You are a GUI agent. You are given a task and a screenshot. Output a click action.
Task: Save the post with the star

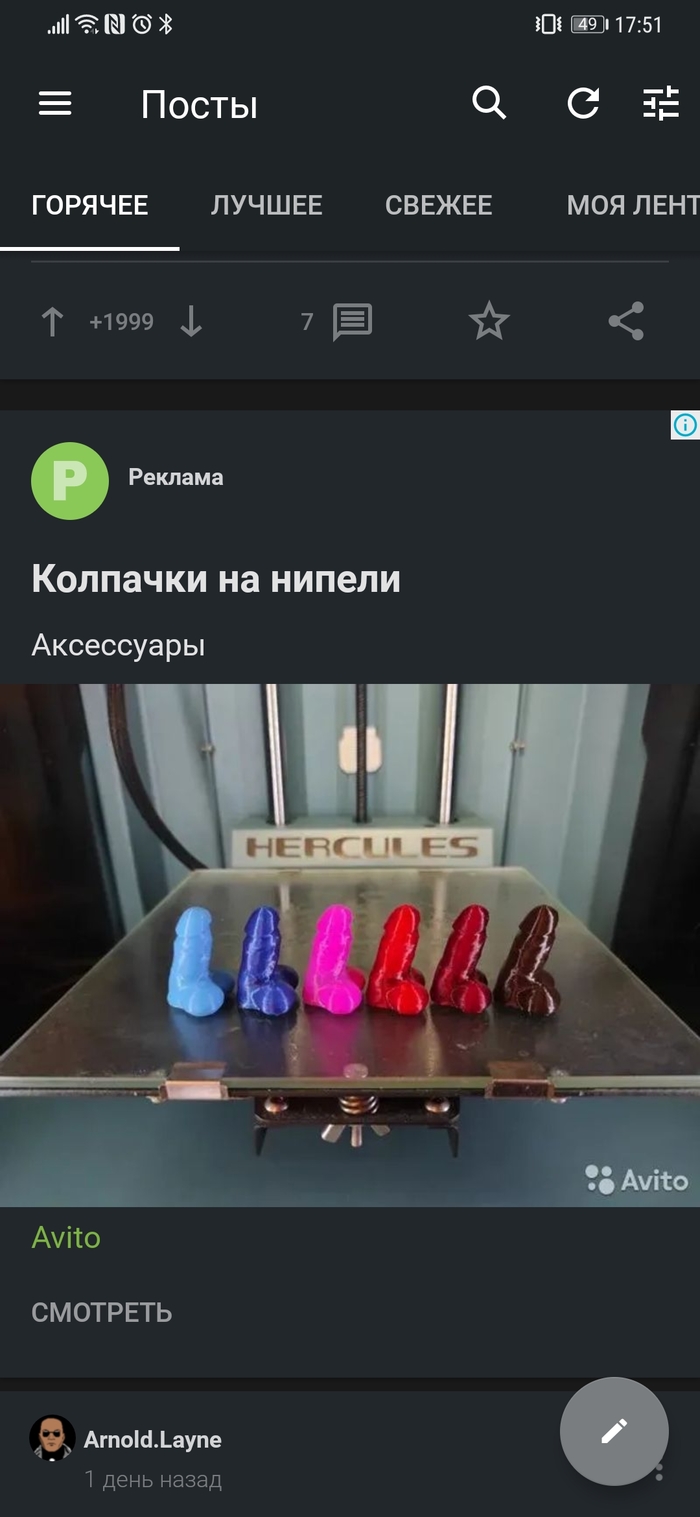(489, 322)
